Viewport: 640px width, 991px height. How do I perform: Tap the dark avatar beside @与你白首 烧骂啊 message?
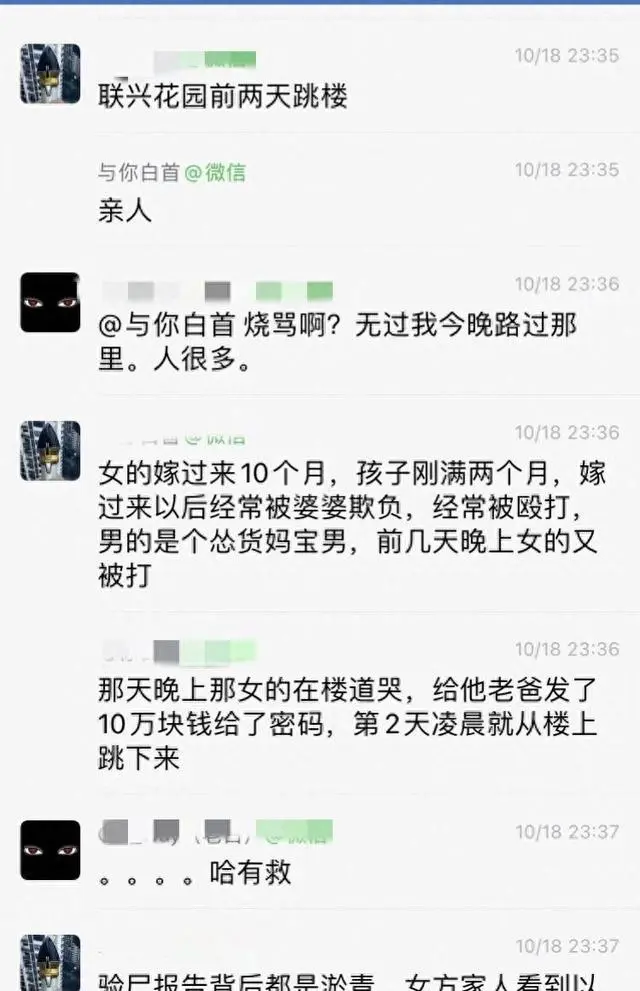pyautogui.click(x=50, y=301)
